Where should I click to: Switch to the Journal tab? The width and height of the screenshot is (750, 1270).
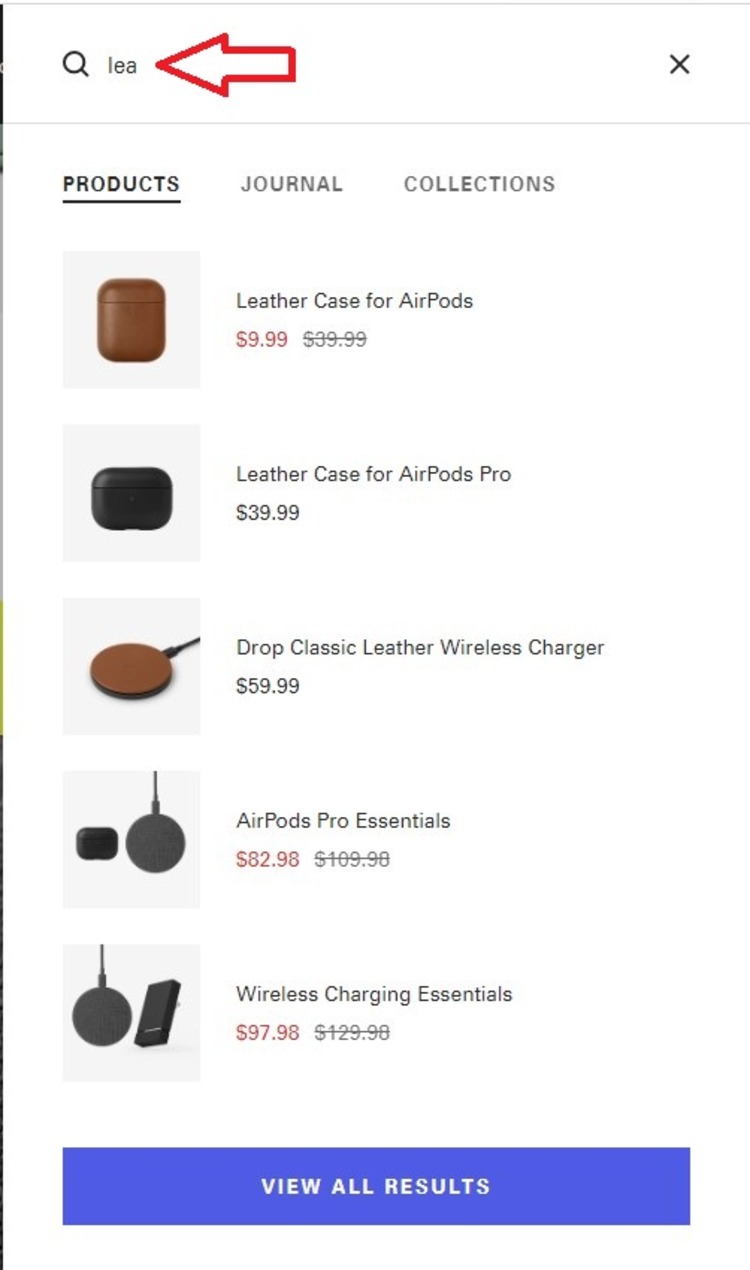[291, 184]
